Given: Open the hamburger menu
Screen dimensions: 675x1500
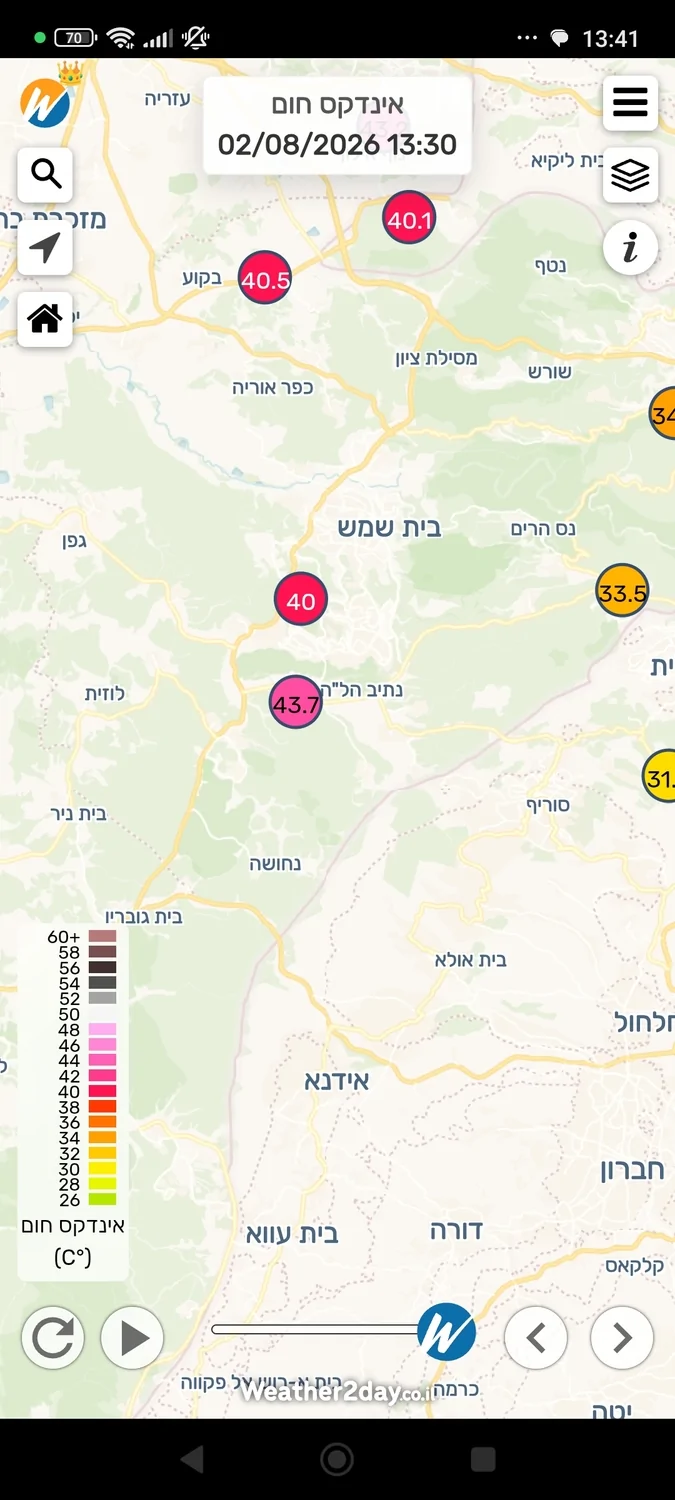Looking at the screenshot, I should (x=630, y=103).
